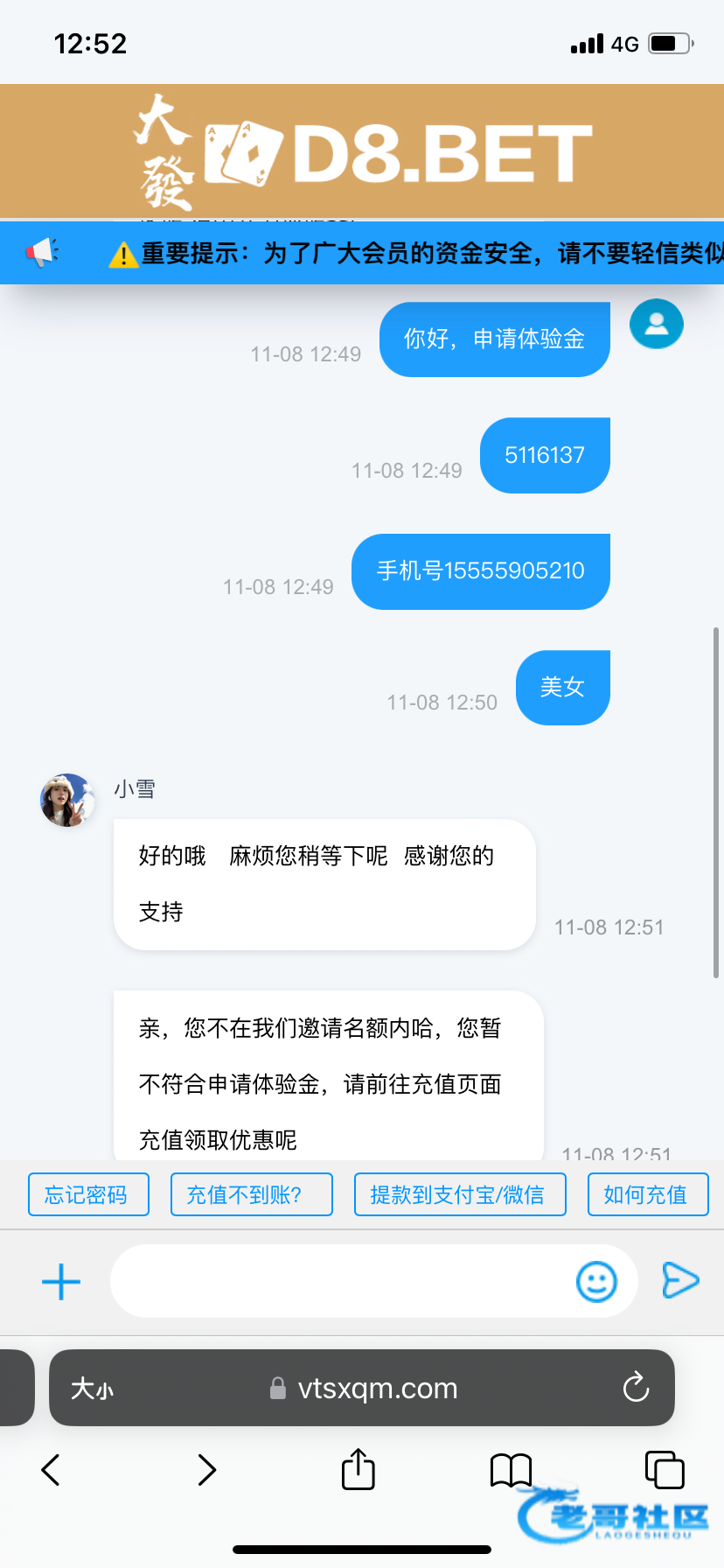Tap the plus attachment icon
Viewport: 724px width, 1568px height.
click(61, 1282)
